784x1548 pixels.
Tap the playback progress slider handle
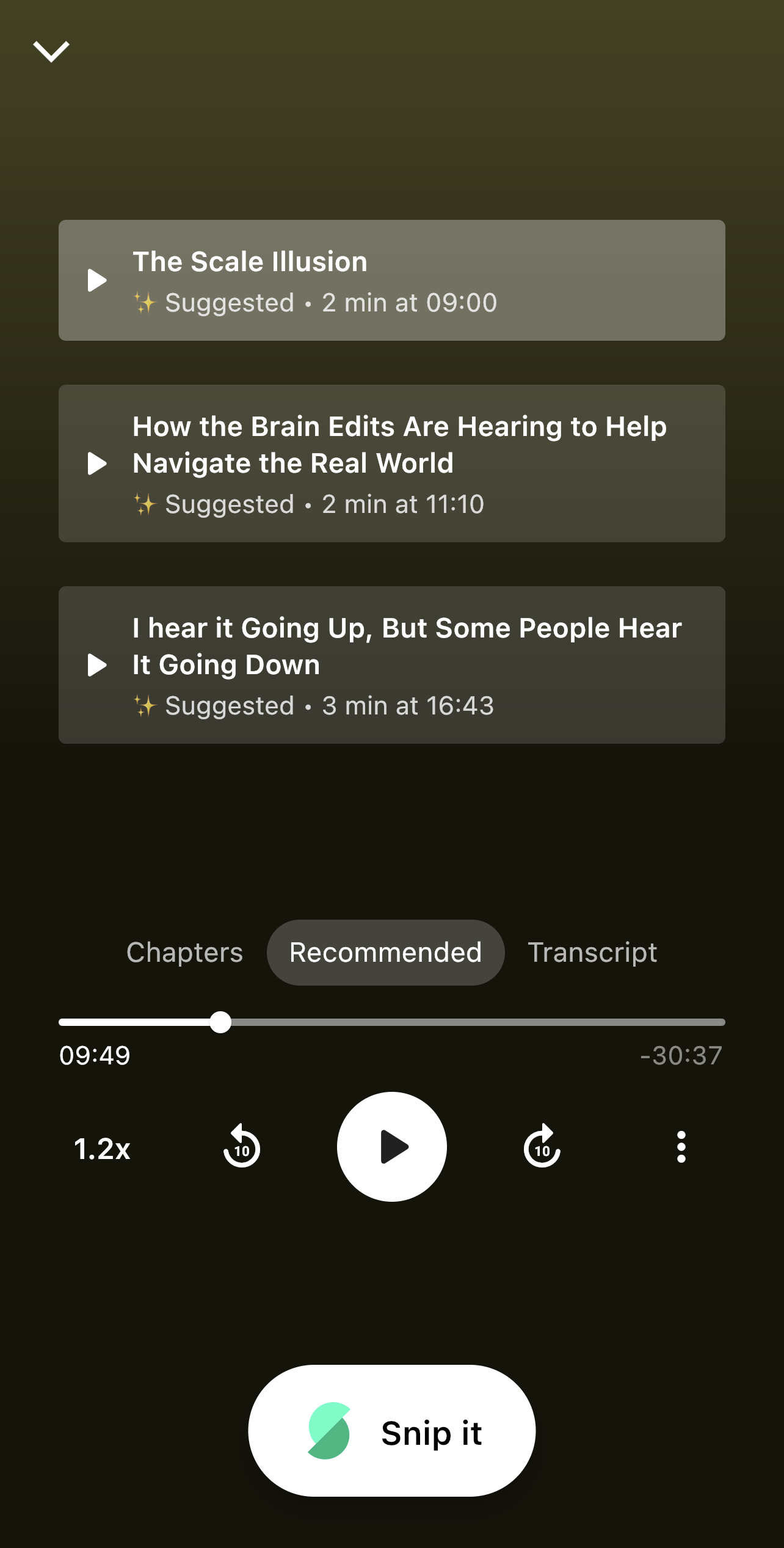[220, 1022]
